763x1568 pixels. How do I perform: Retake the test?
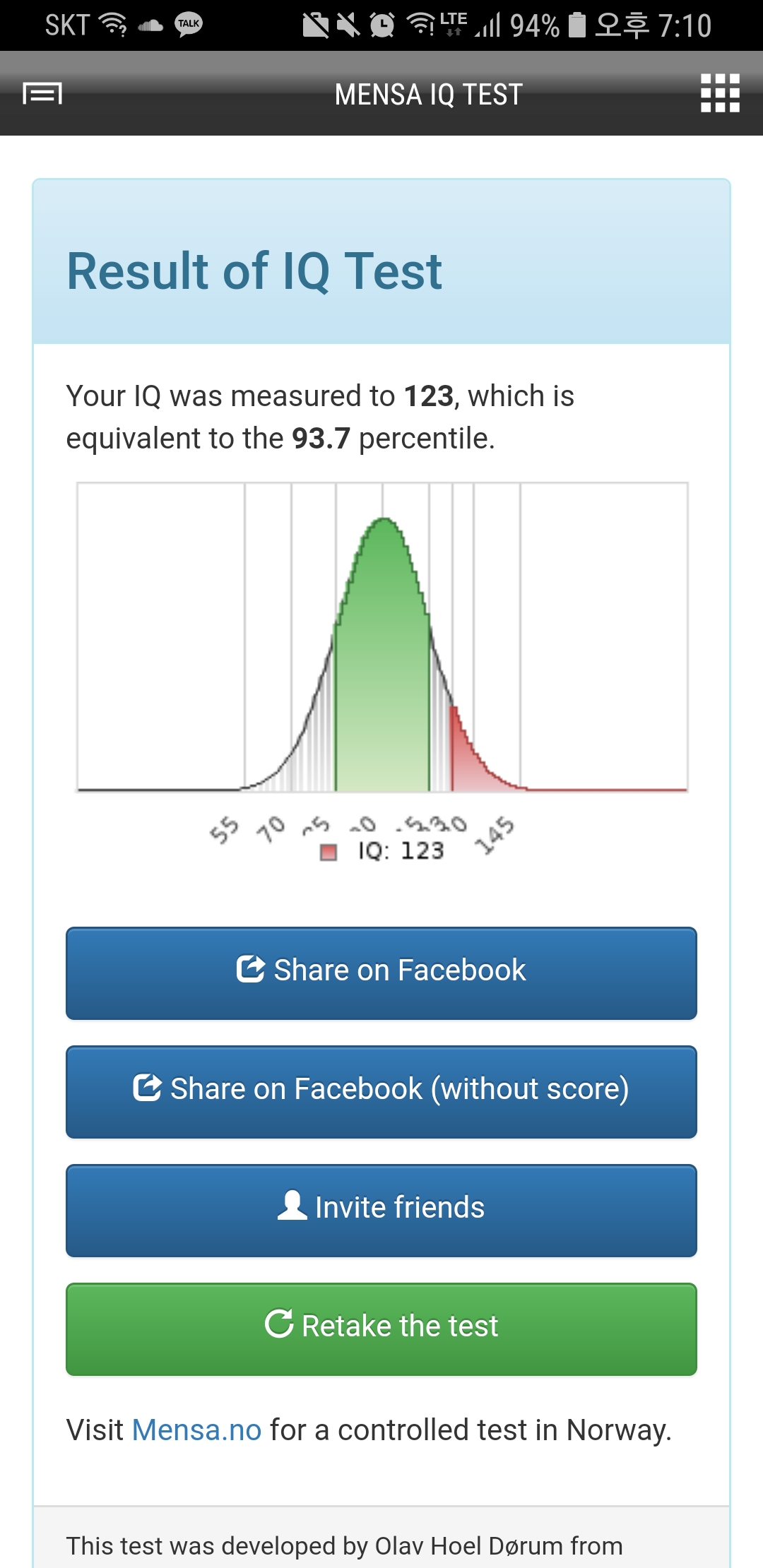(x=381, y=1329)
